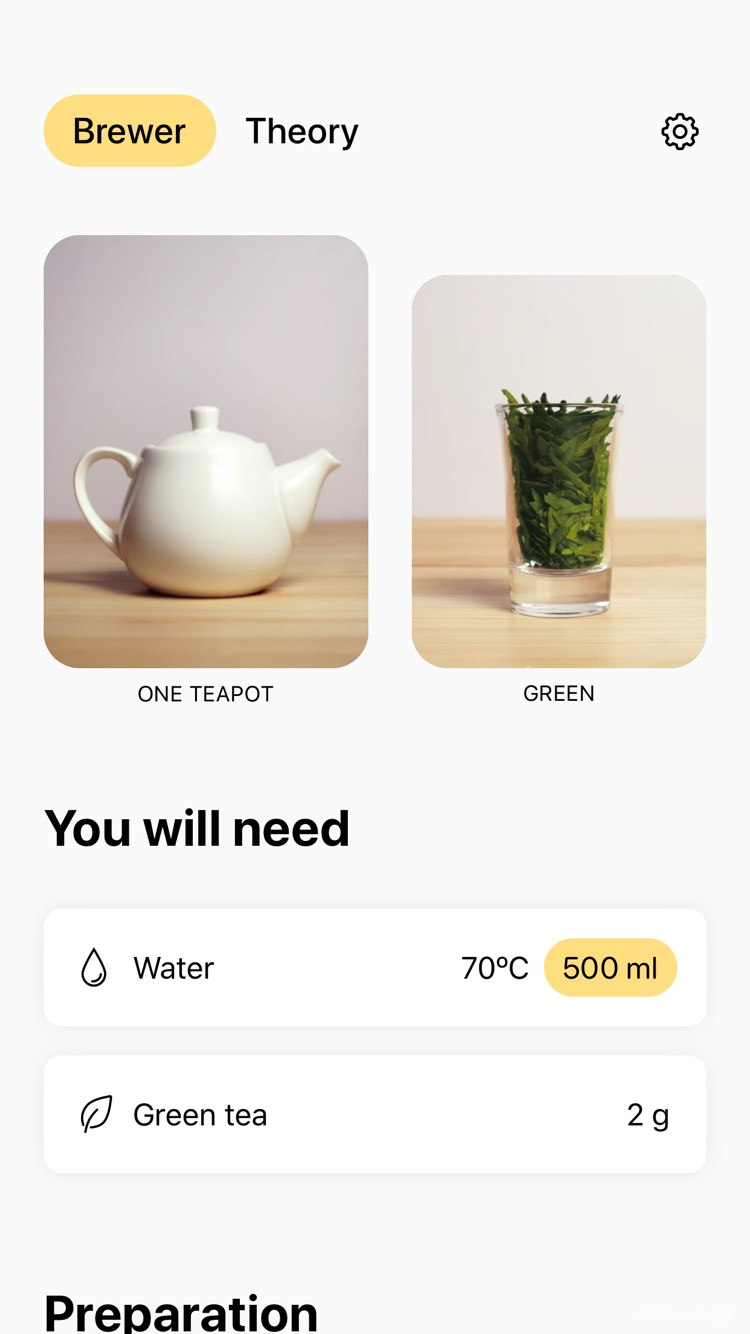Click the 70ºC temperature value
The width and height of the screenshot is (750, 1334).
click(495, 967)
